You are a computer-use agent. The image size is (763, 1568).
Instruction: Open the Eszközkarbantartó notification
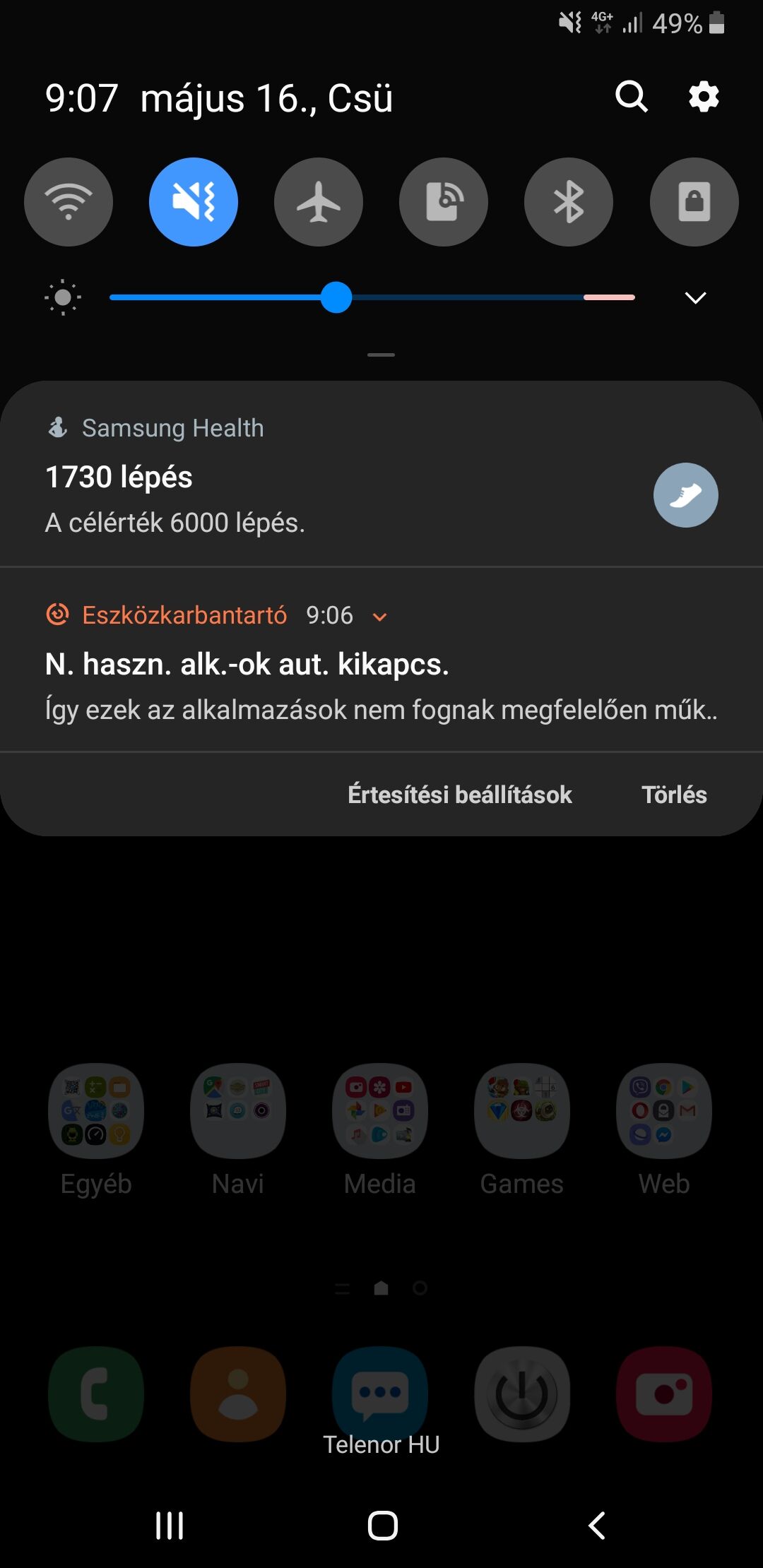coord(381,660)
